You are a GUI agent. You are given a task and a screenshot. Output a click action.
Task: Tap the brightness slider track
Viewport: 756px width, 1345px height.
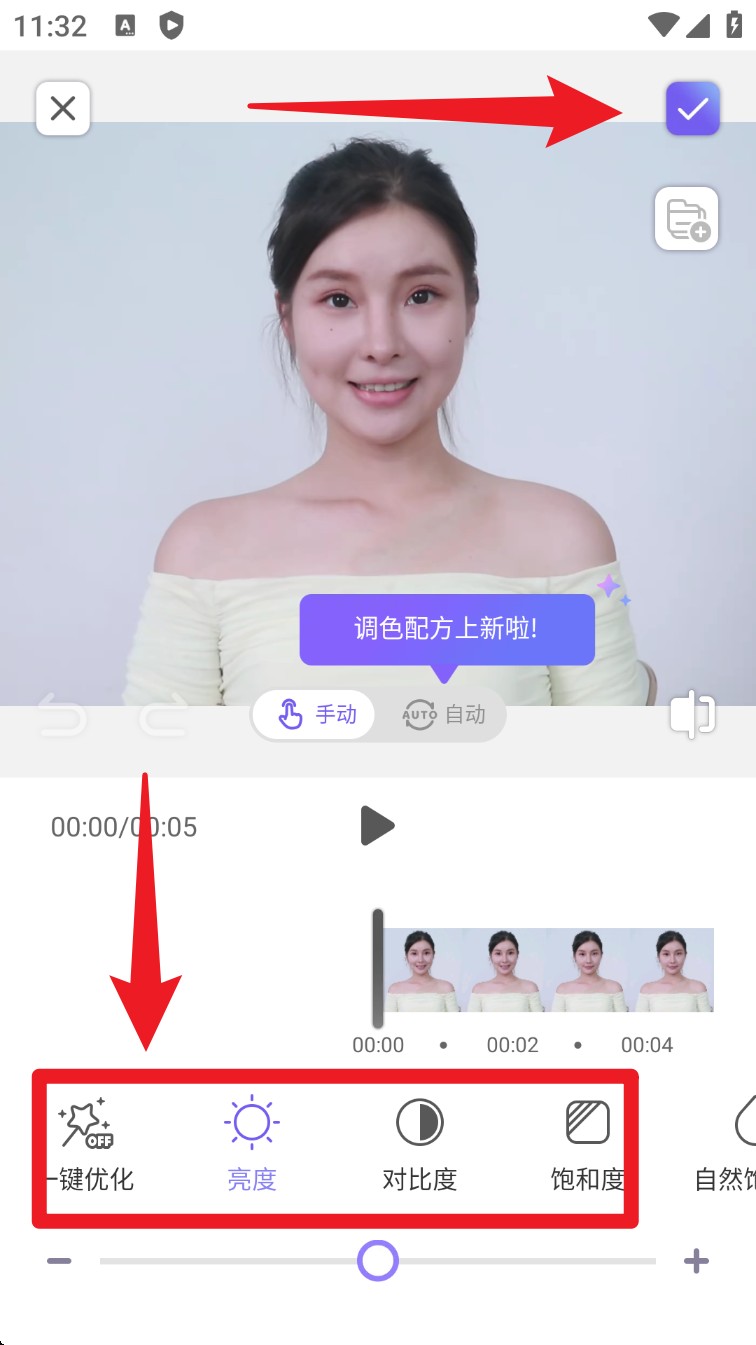tap(520, 1261)
